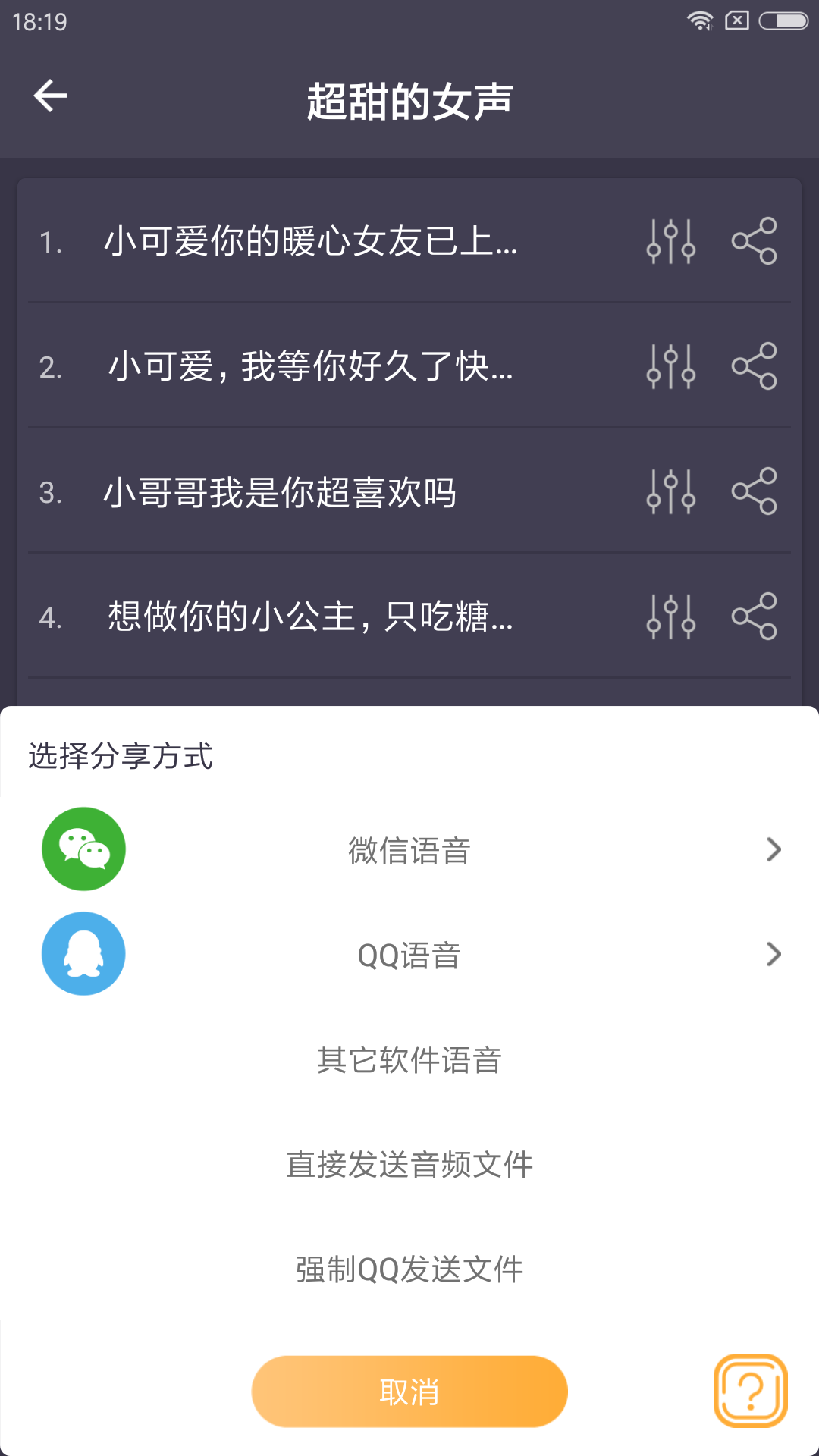Click the share icon on track 2
This screenshot has height=1456, width=819.
[756, 366]
